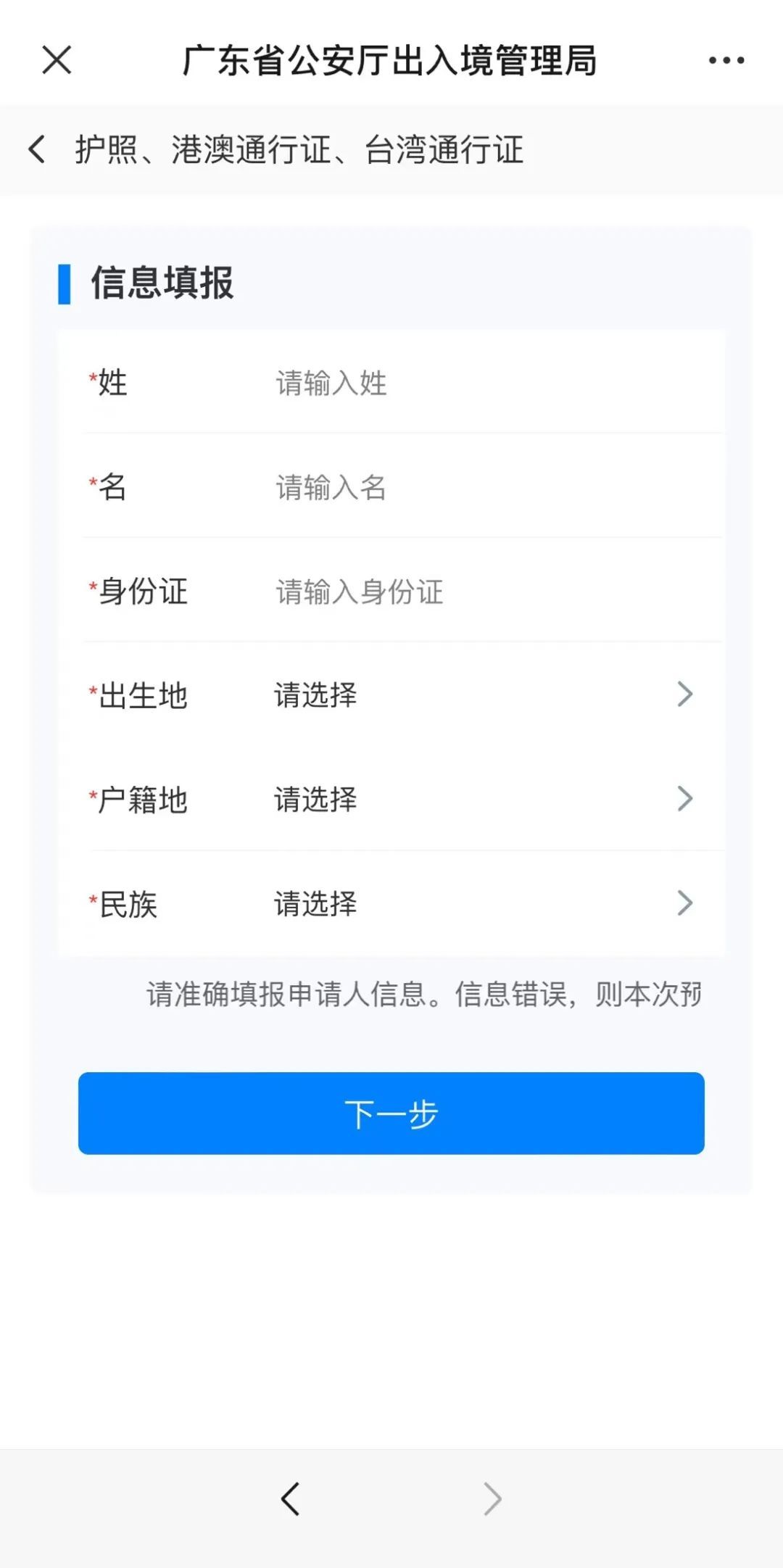Image resolution: width=783 pixels, height=1568 pixels.
Task: Select the 请输入身份证 ID number field
Action: coord(478,592)
